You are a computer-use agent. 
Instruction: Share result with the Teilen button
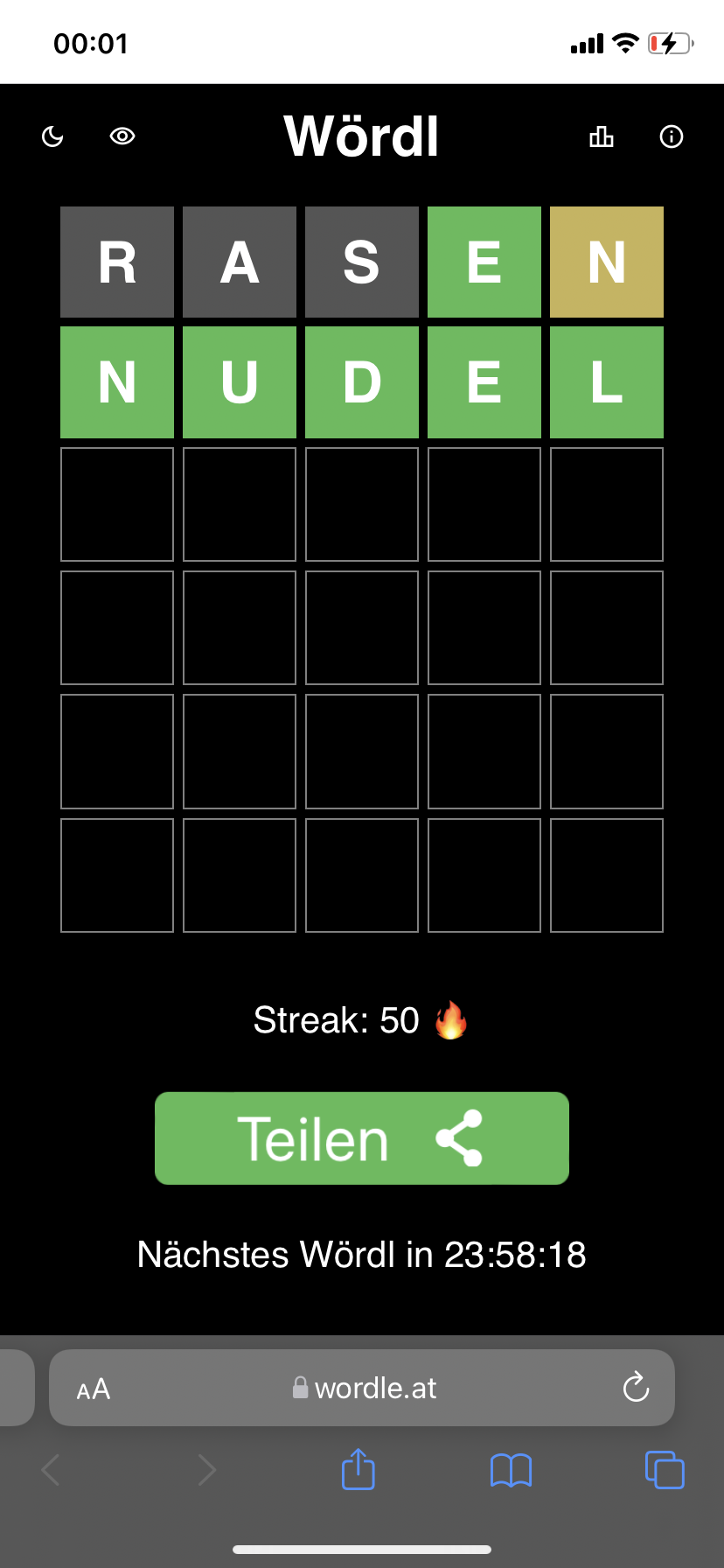click(x=362, y=1137)
